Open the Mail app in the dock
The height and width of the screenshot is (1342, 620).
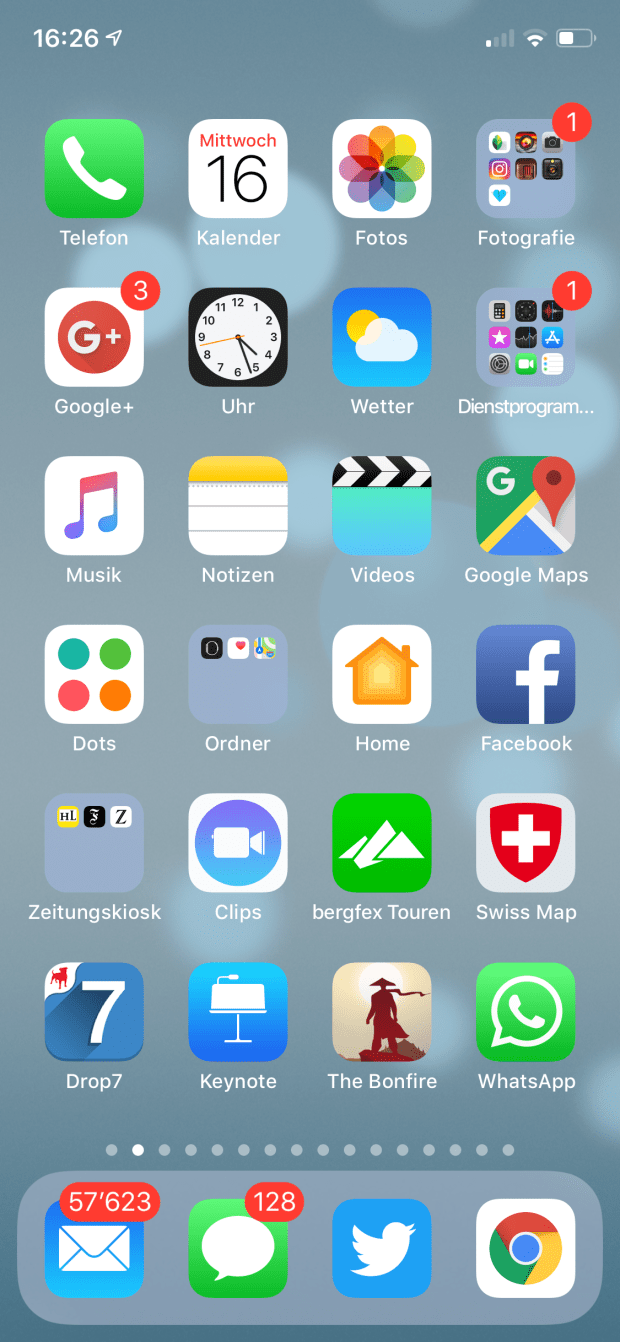94,1247
